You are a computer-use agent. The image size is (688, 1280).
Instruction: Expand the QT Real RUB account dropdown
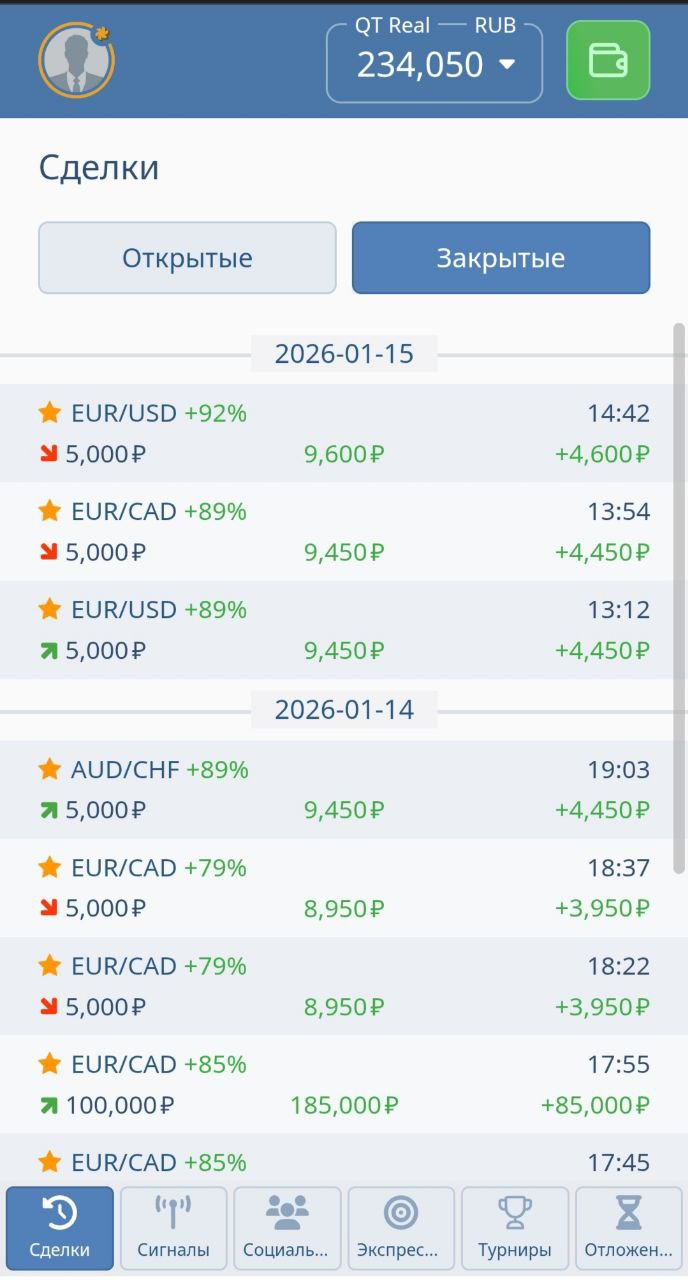click(x=435, y=63)
